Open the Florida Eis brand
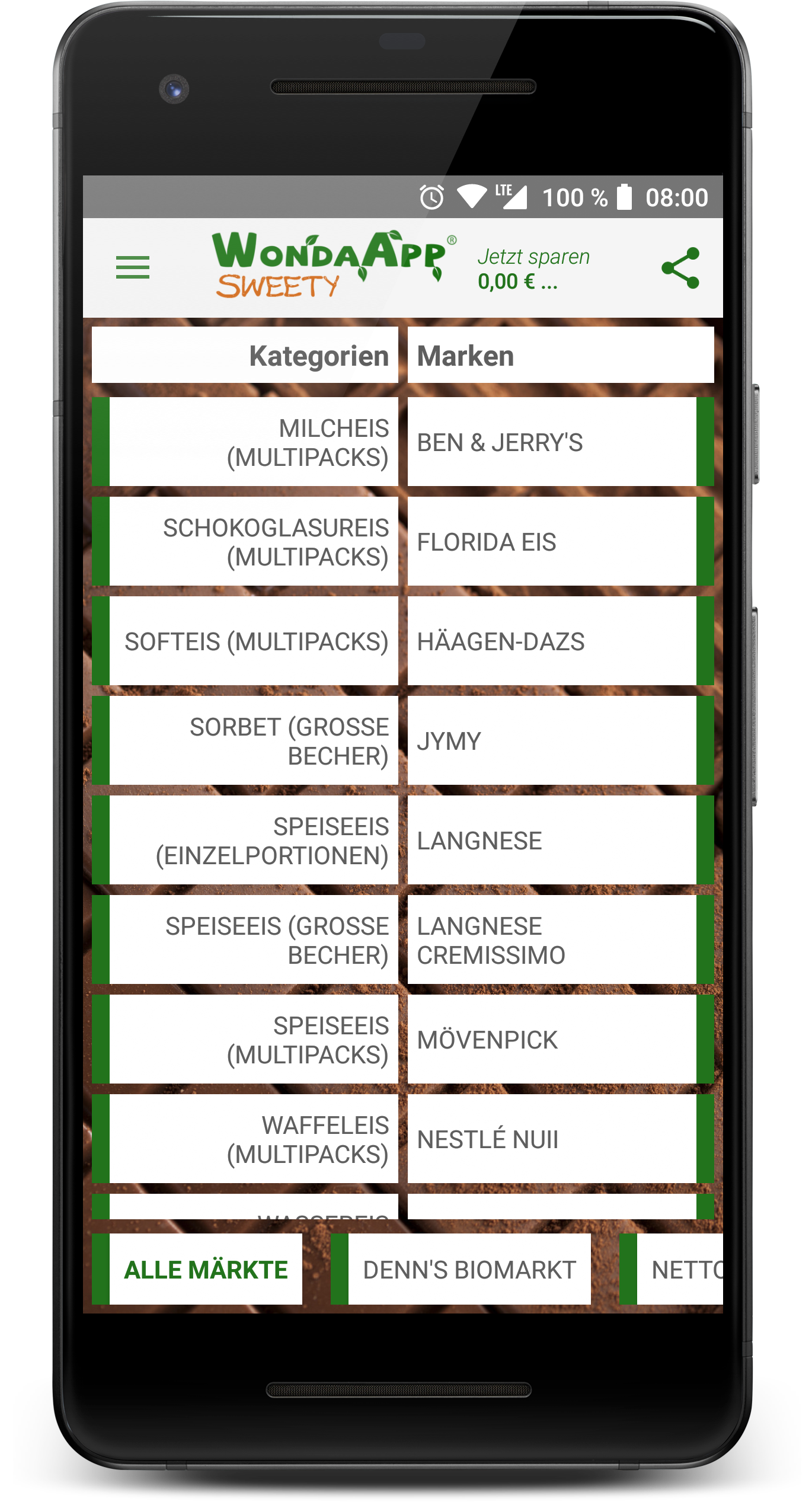 pos(561,541)
